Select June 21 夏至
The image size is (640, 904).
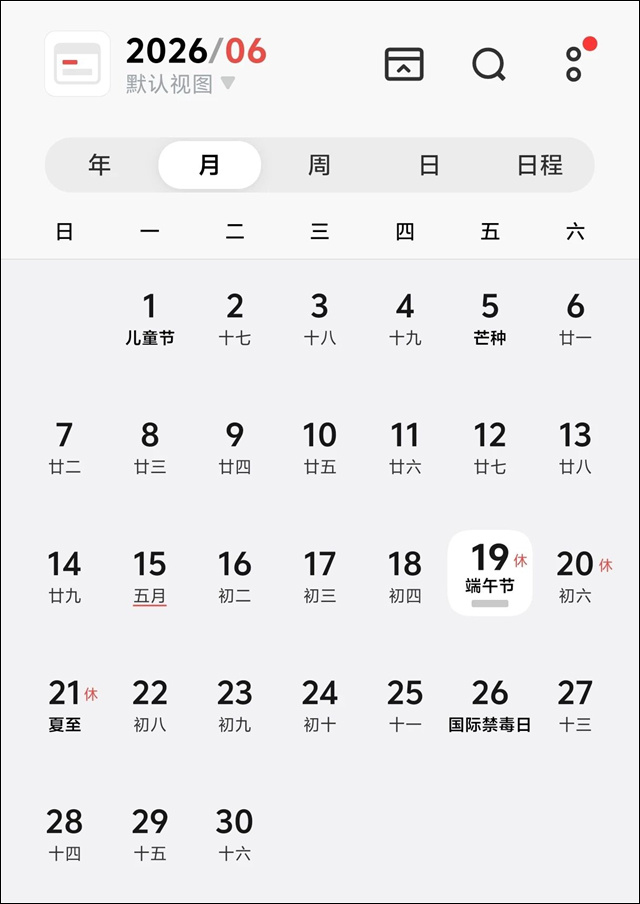click(x=66, y=705)
